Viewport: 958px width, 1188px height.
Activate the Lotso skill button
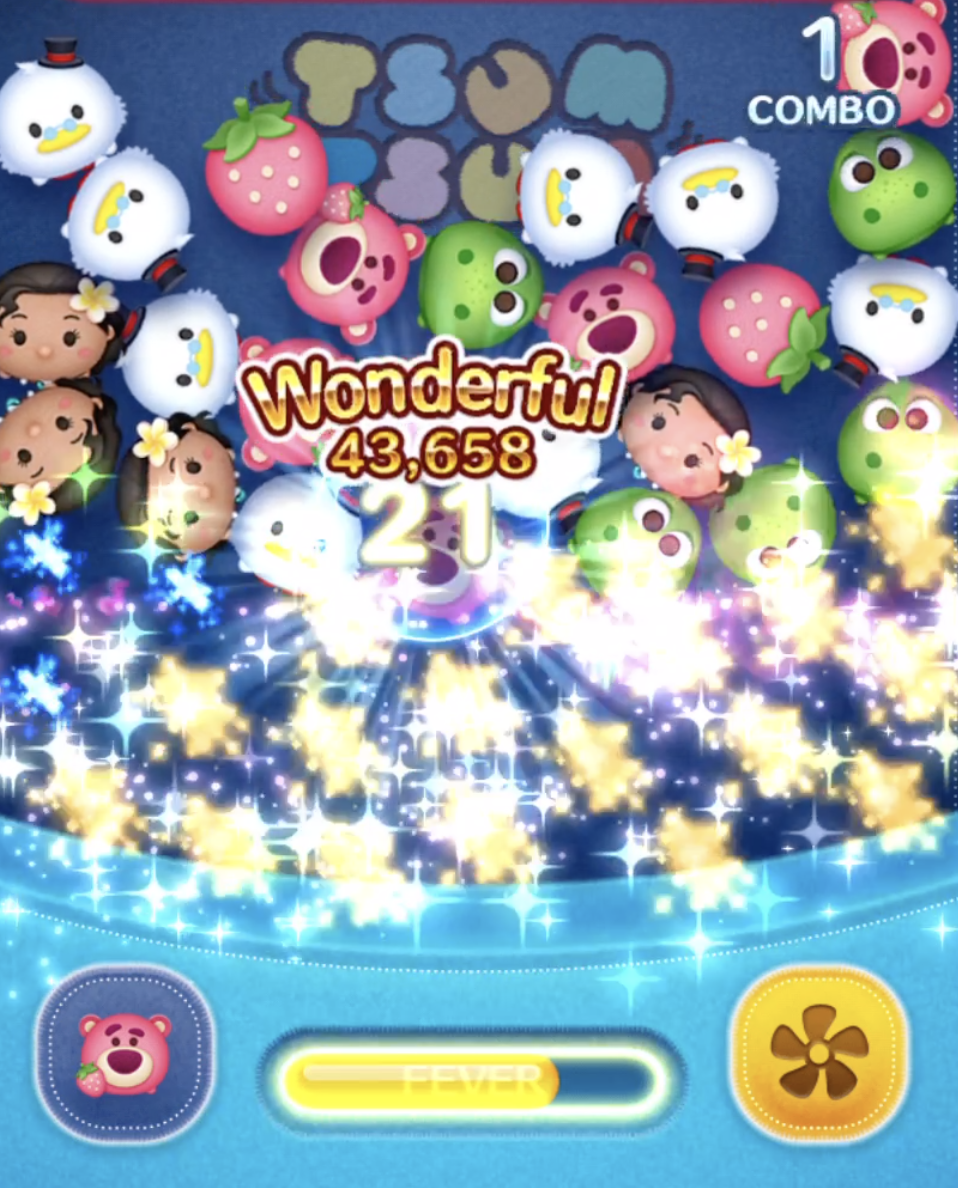(124, 1053)
